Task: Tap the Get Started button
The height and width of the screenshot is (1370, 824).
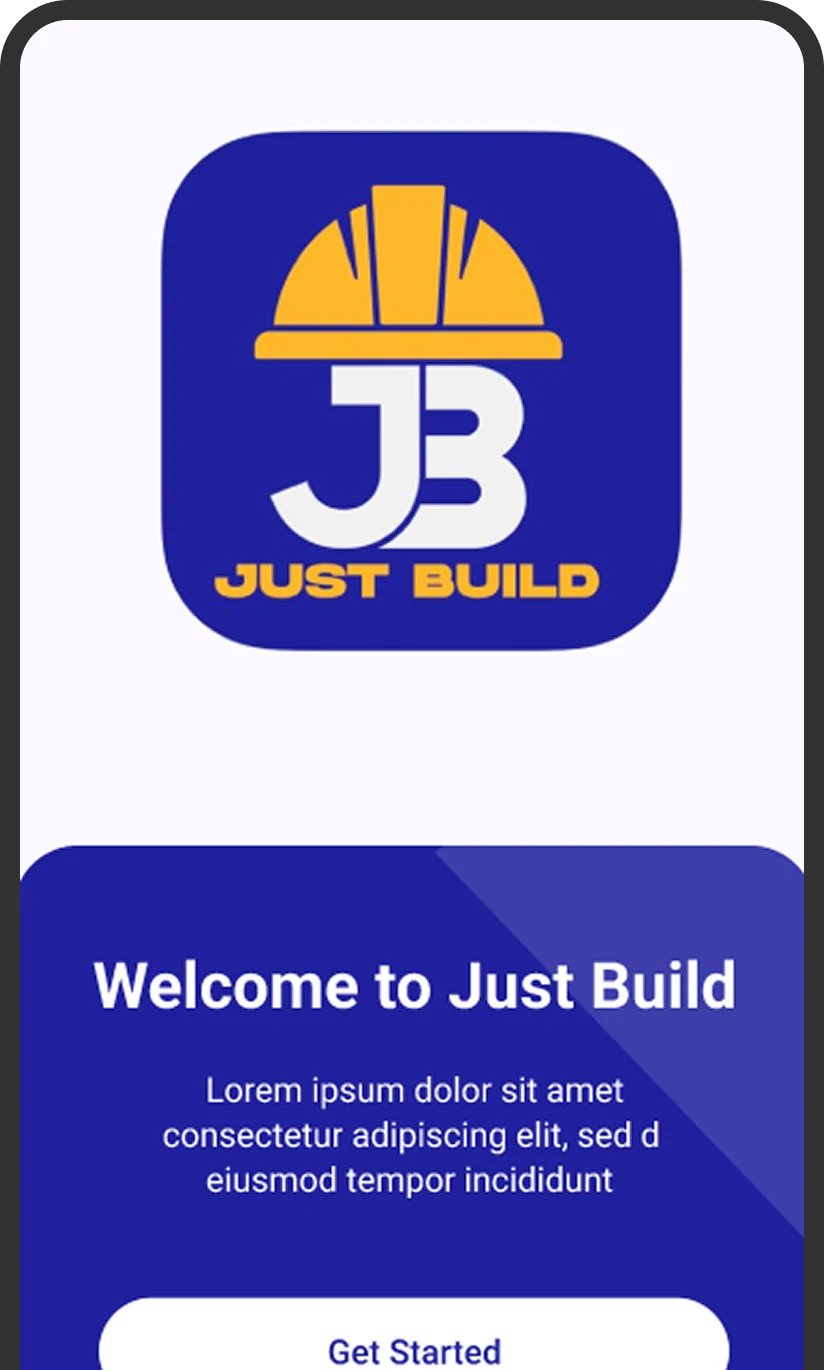Action: tap(413, 1345)
